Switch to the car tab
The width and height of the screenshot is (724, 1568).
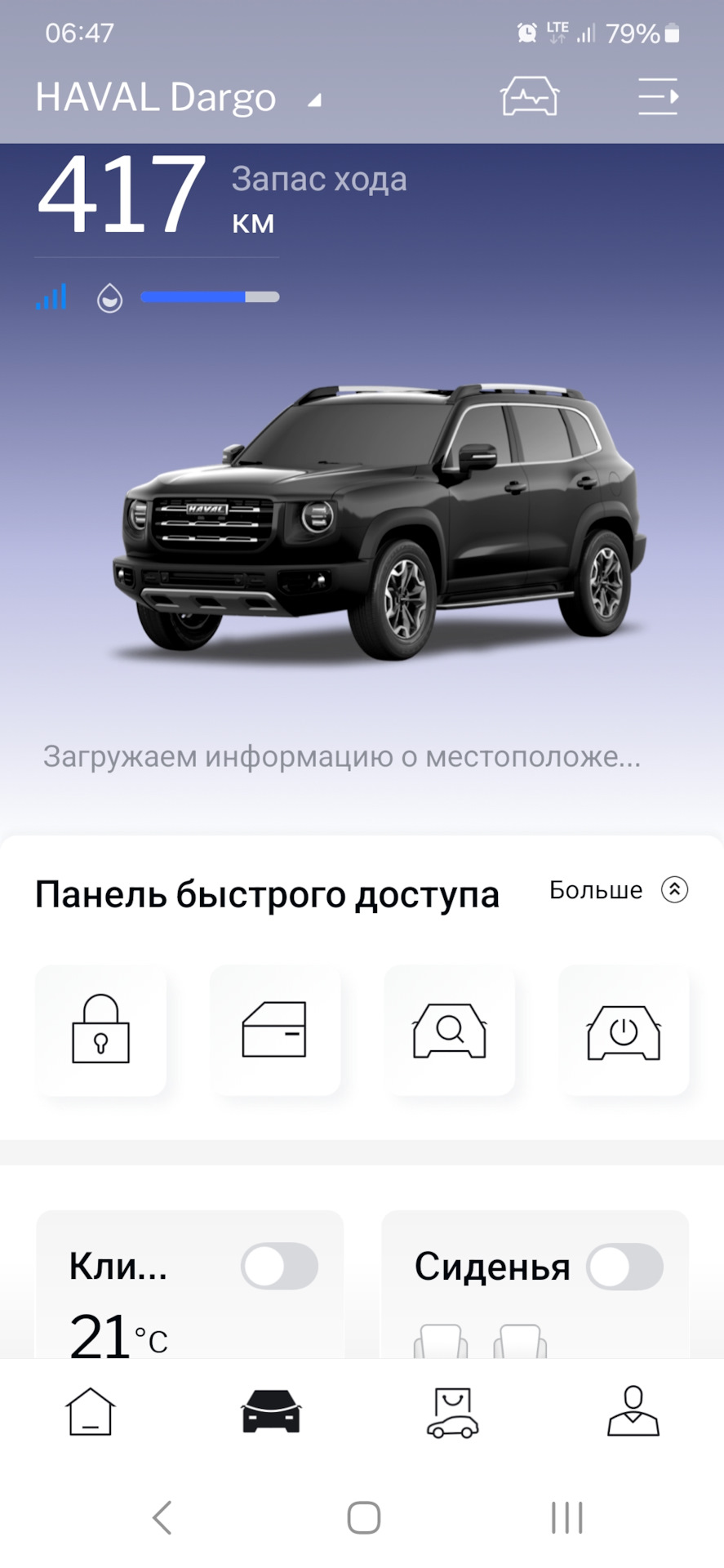[x=271, y=1412]
